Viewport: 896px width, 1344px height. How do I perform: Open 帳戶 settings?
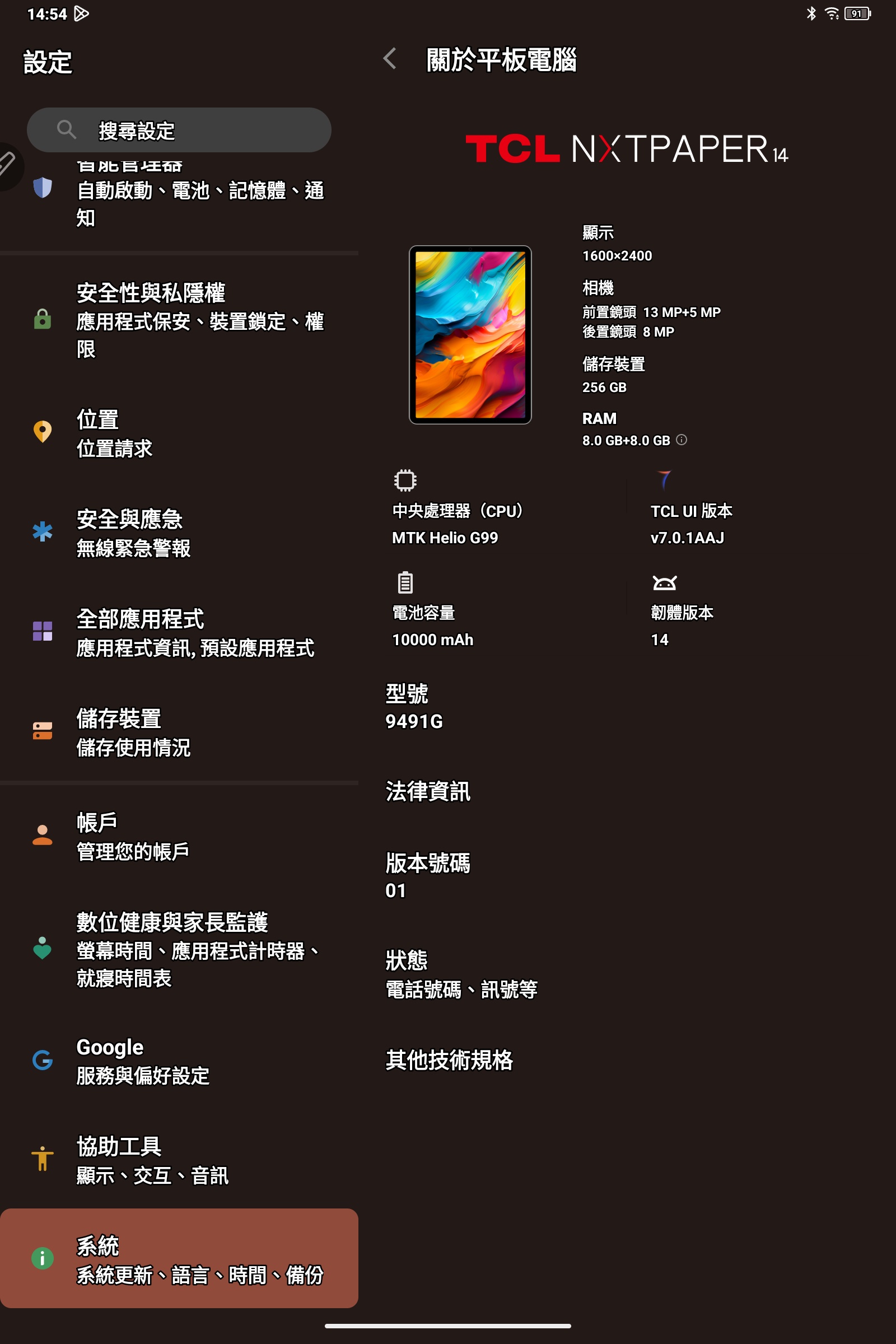tap(179, 836)
